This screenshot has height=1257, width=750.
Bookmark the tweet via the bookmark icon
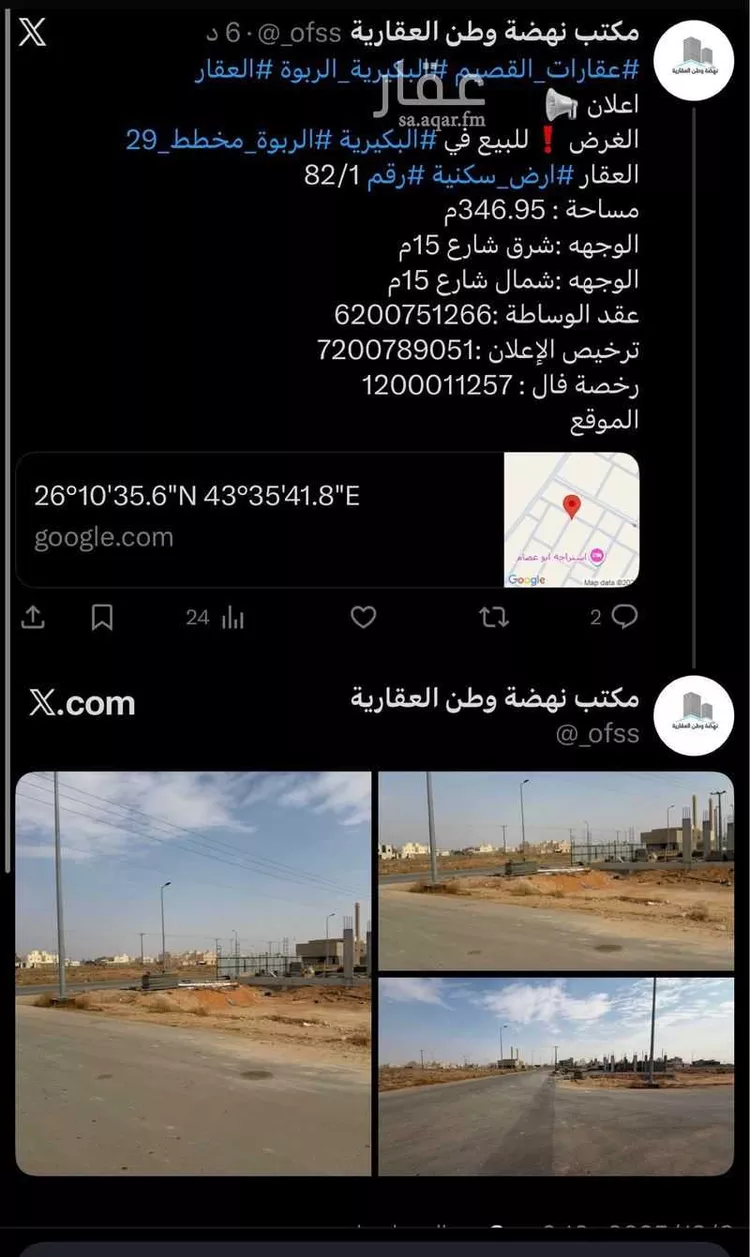100,618
